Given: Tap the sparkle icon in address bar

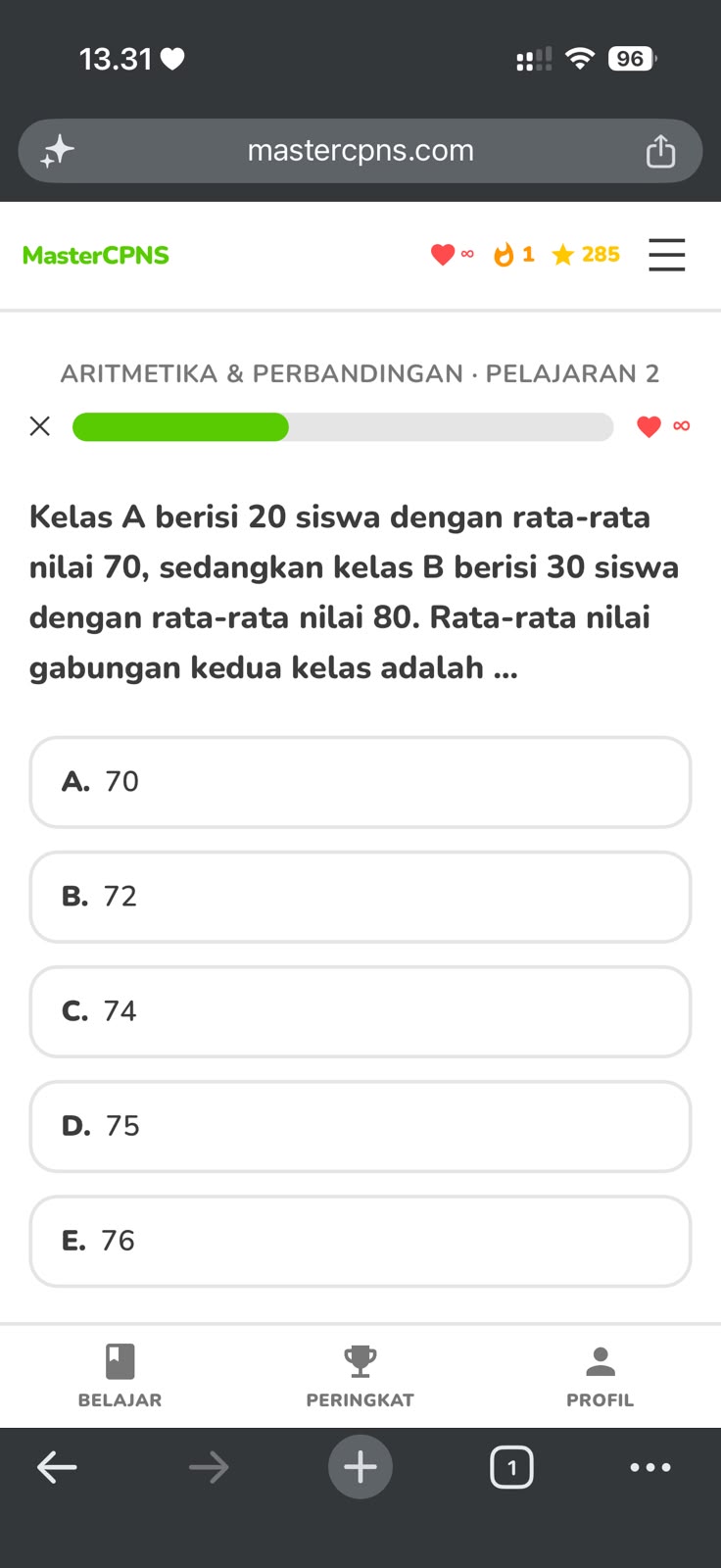Looking at the screenshot, I should [57, 151].
